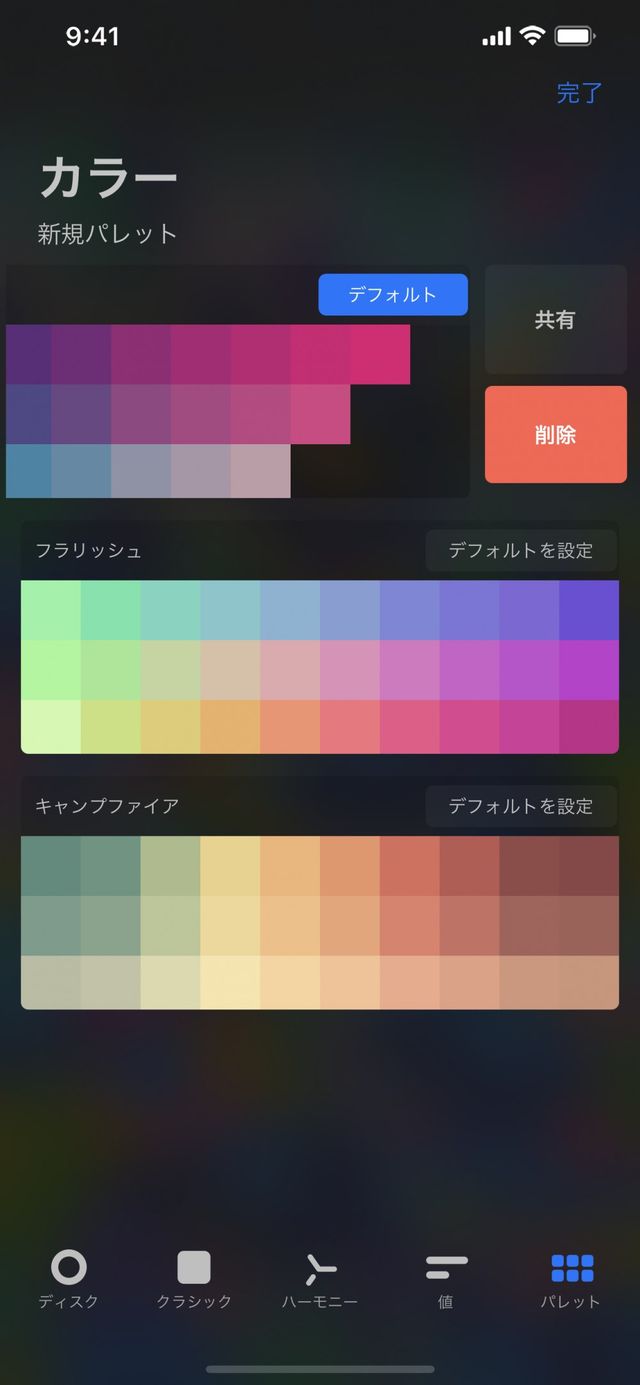Select the light green swatch in フラリッシュ
This screenshot has height=1385, width=640.
click(50, 610)
